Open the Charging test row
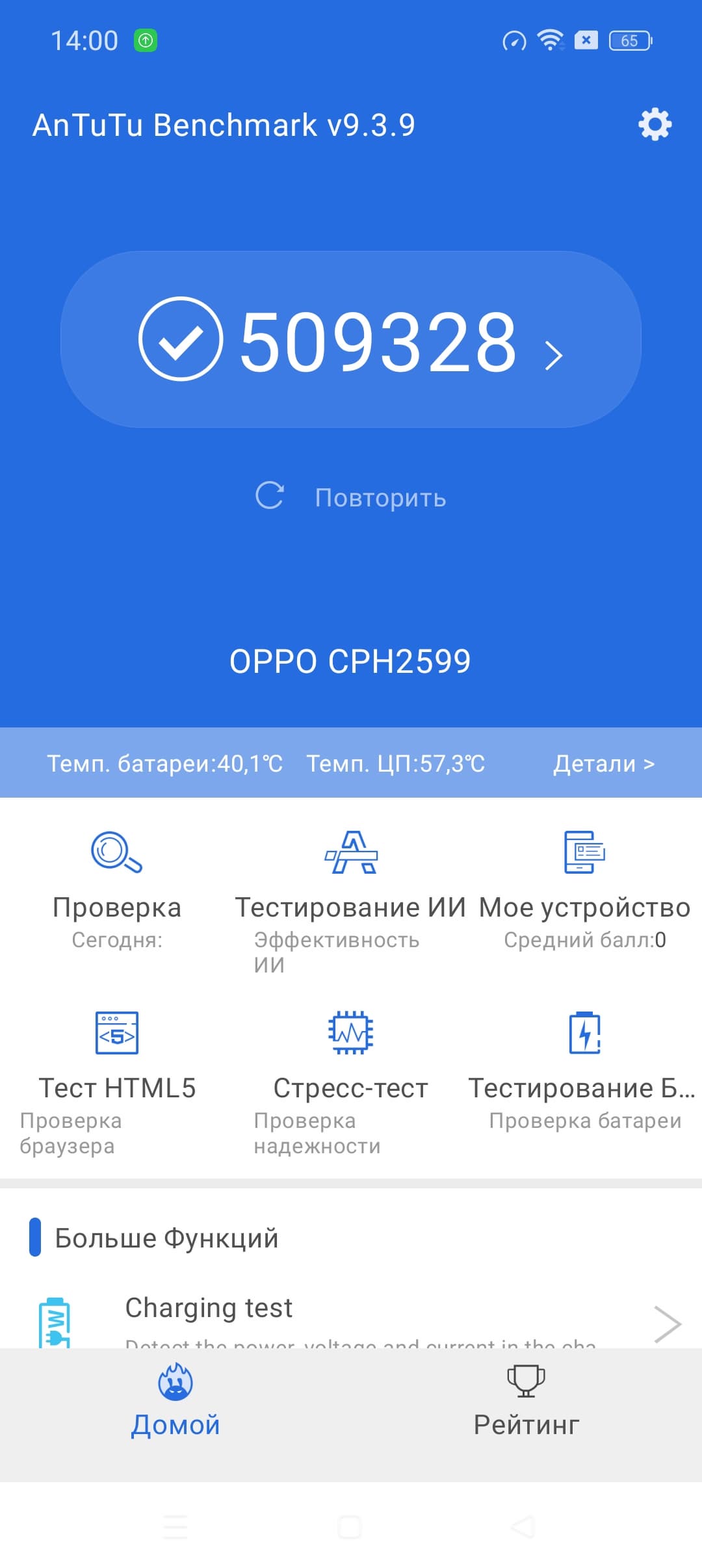 click(x=351, y=1320)
